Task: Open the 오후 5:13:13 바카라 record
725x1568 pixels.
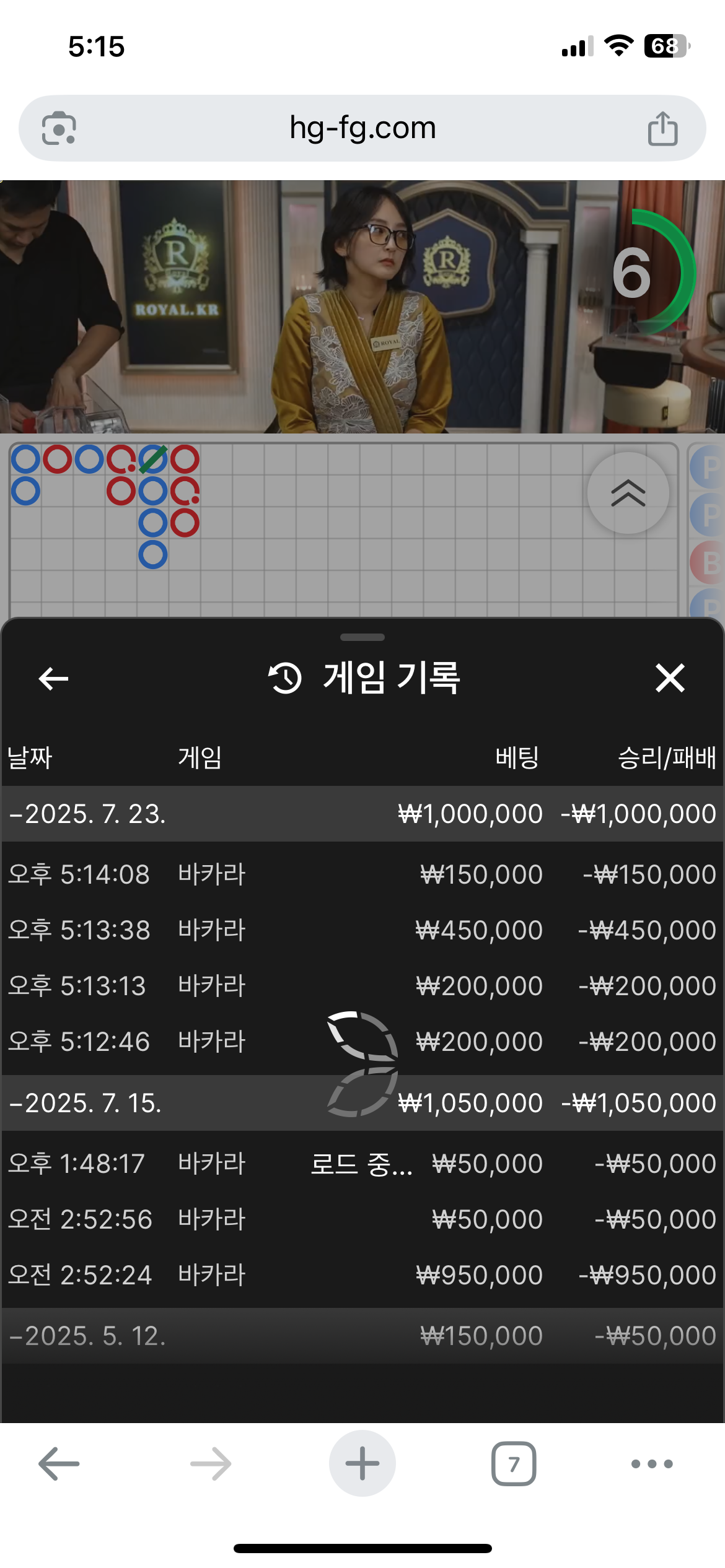Action: pyautogui.click(x=362, y=986)
